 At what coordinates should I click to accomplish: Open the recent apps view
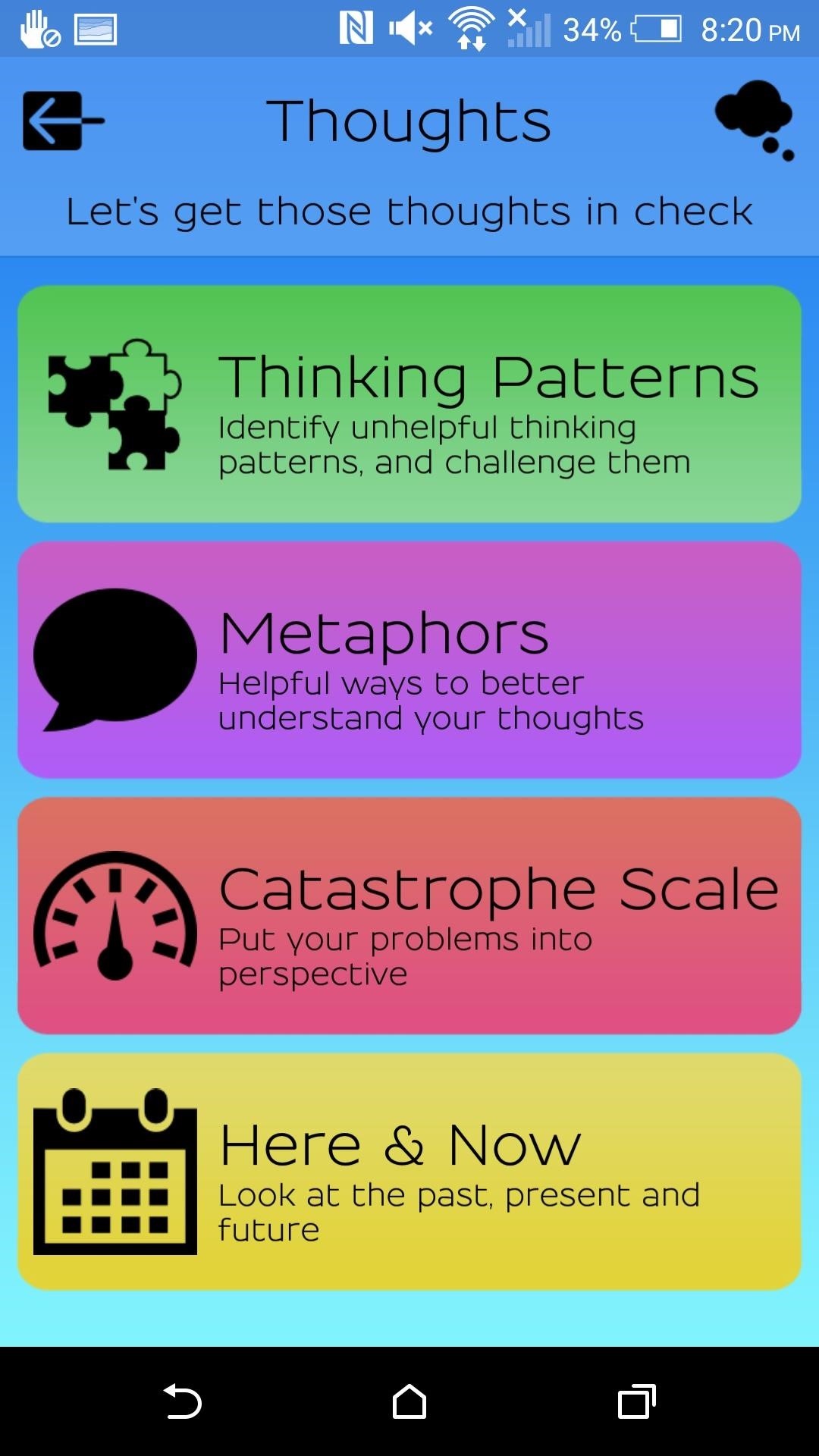pyautogui.click(x=635, y=1401)
